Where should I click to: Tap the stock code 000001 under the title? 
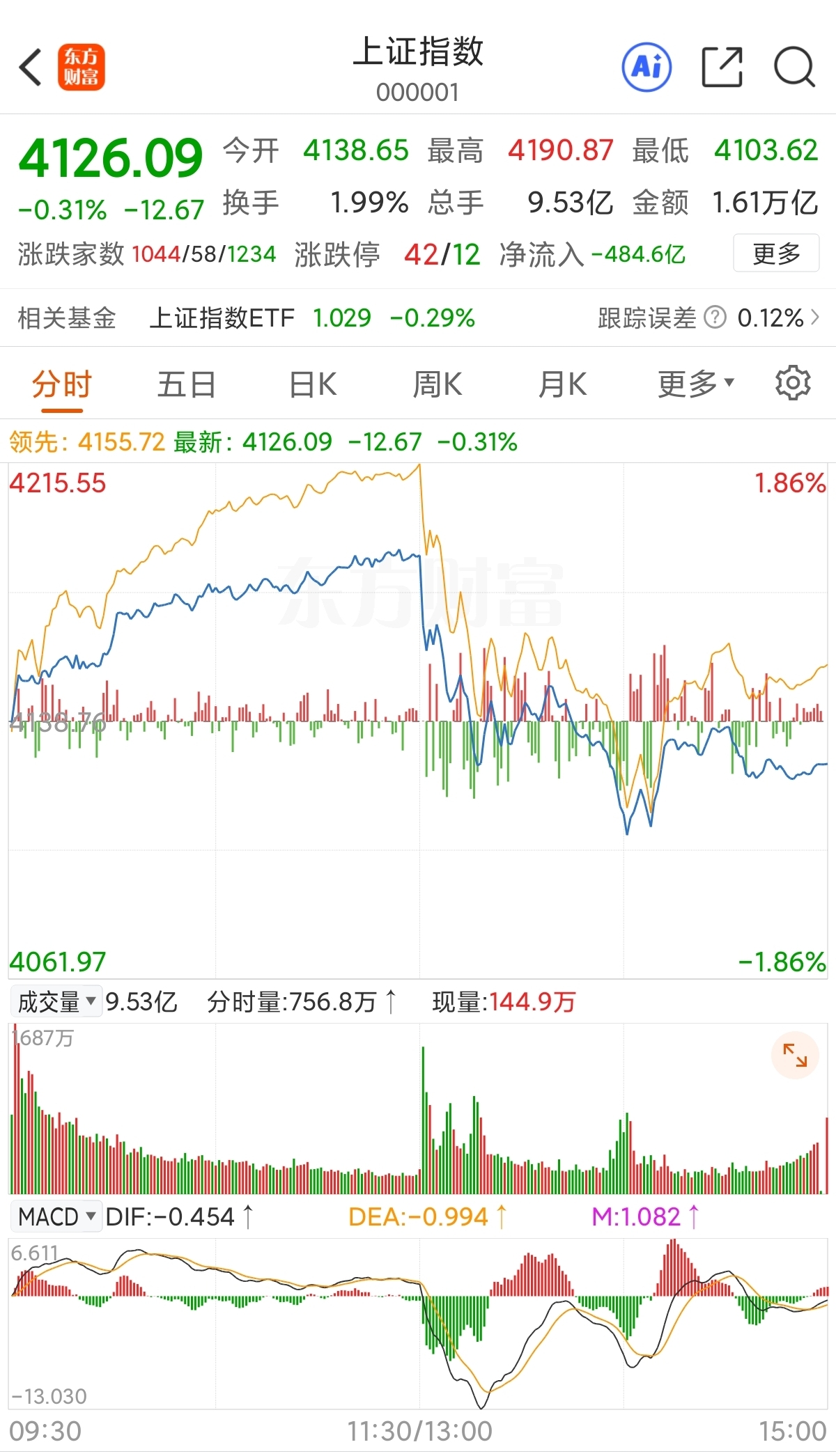[x=418, y=91]
